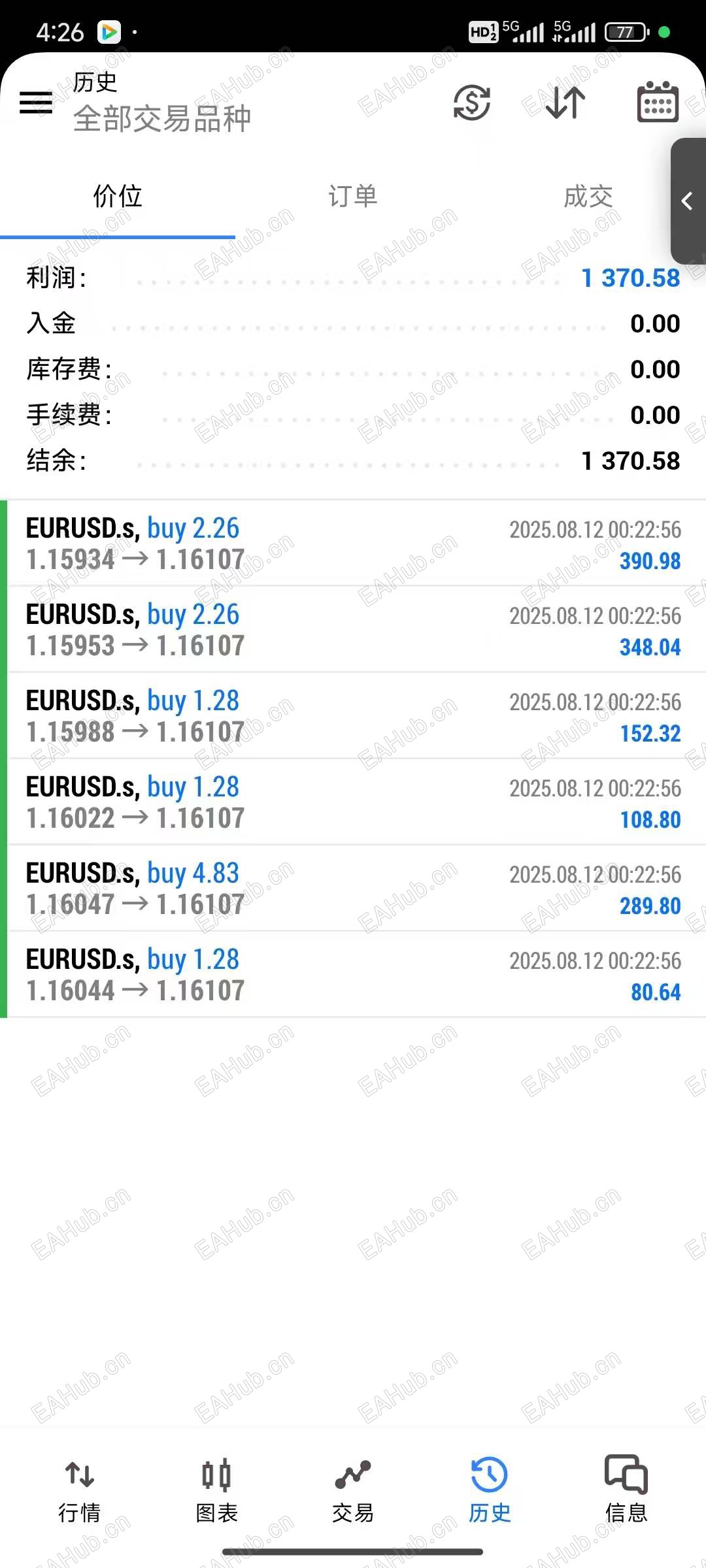Image resolution: width=706 pixels, height=1568 pixels.
Task: Open the calendar date filter icon
Action: point(657,103)
